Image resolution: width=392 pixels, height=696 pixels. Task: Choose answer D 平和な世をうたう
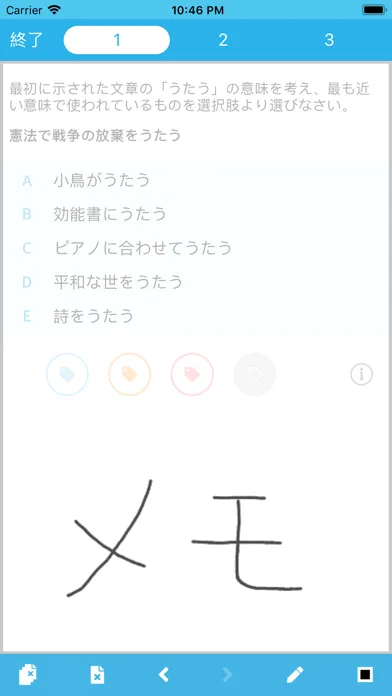[x=196, y=282]
